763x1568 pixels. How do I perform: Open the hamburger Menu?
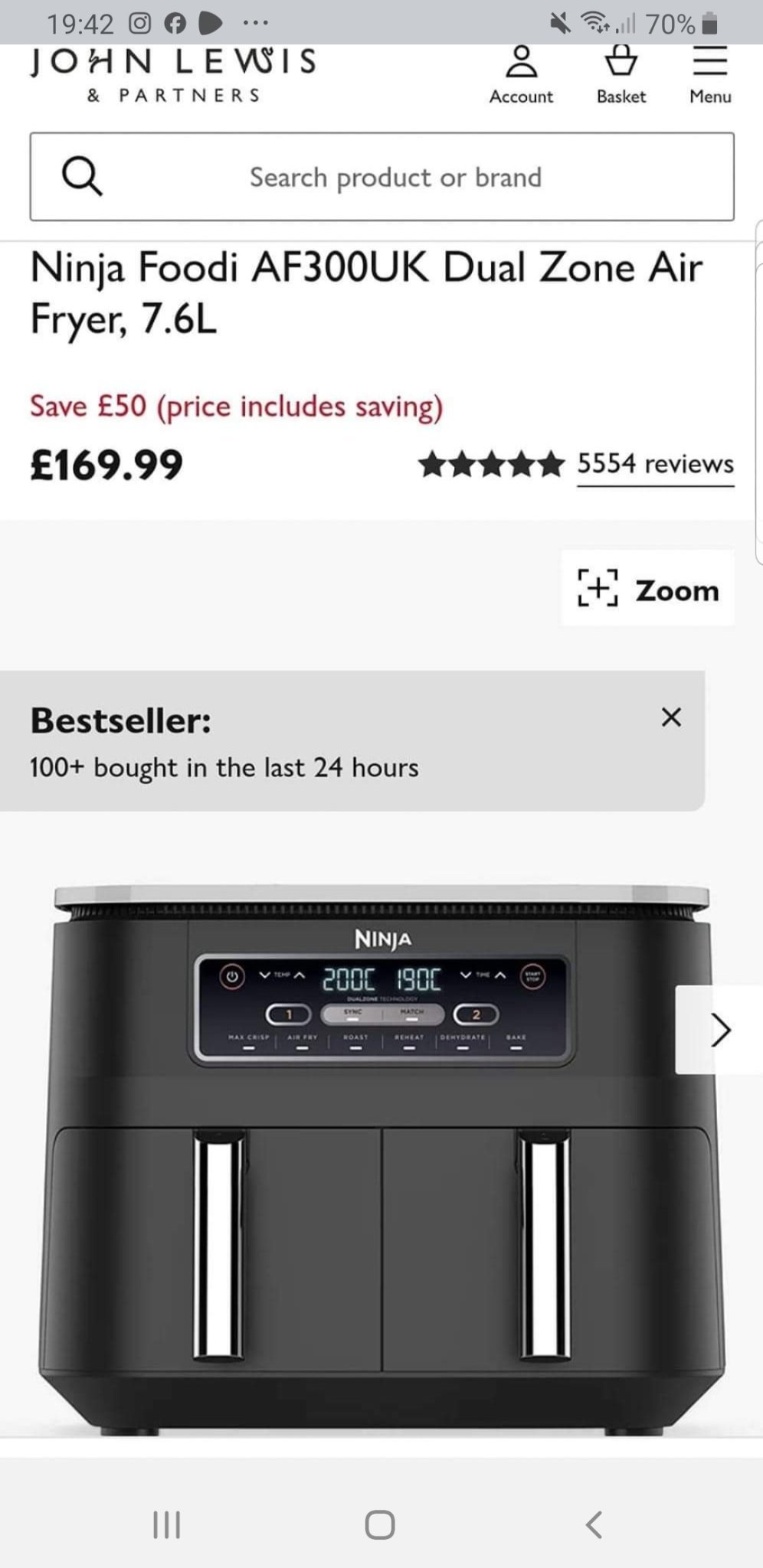point(710,75)
